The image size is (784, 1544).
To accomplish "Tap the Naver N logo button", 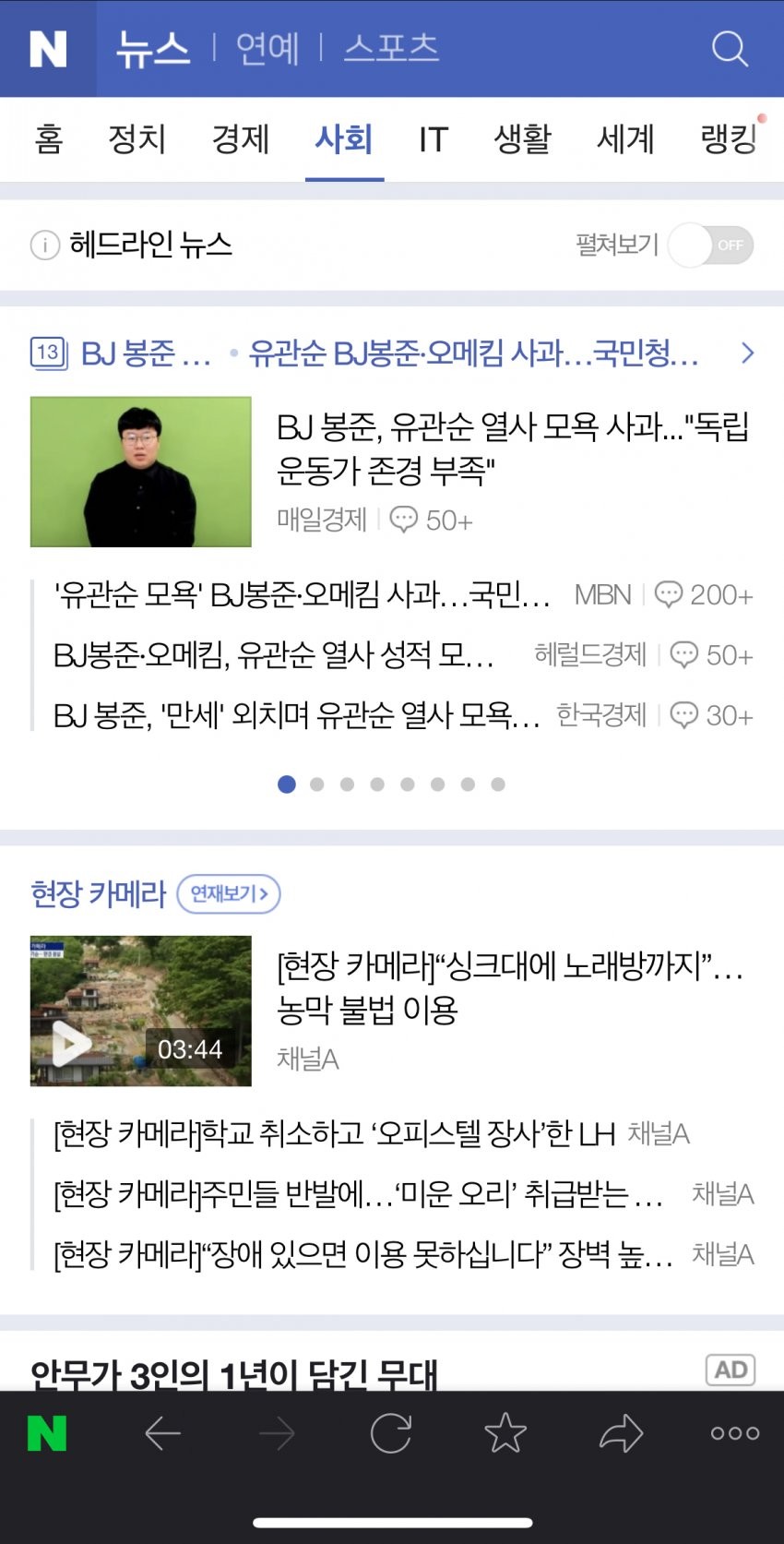I will click(48, 48).
